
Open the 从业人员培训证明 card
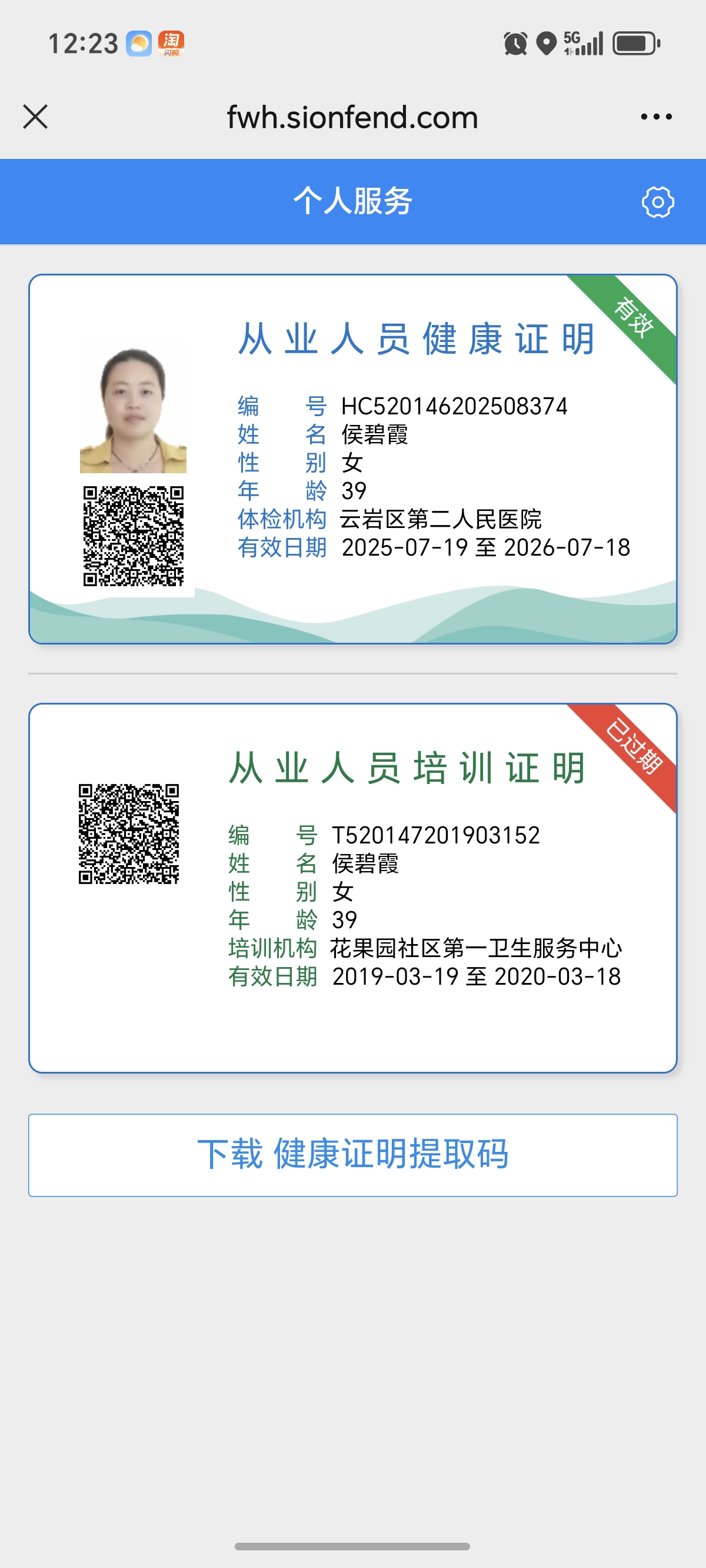[352, 888]
